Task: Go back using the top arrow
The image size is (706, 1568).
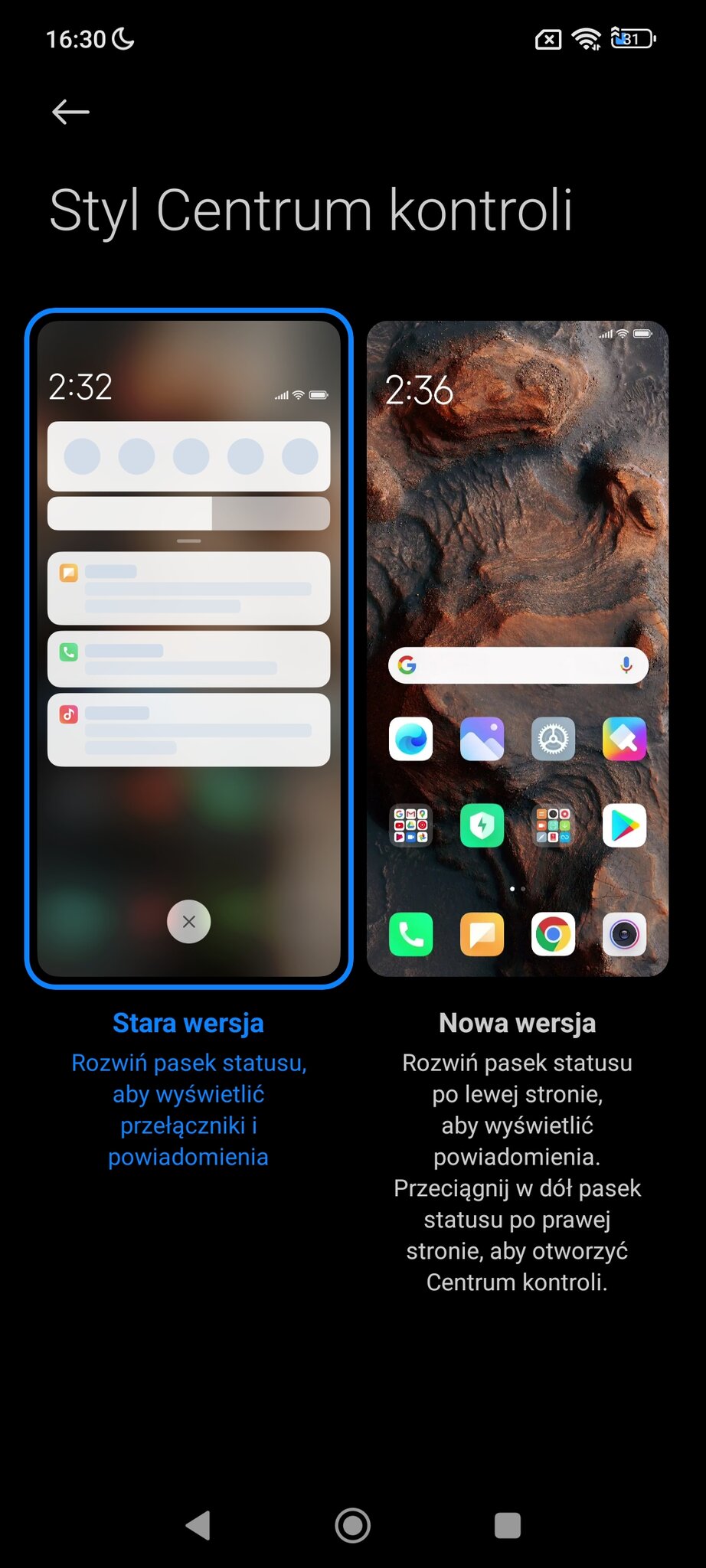Action: tap(70, 112)
